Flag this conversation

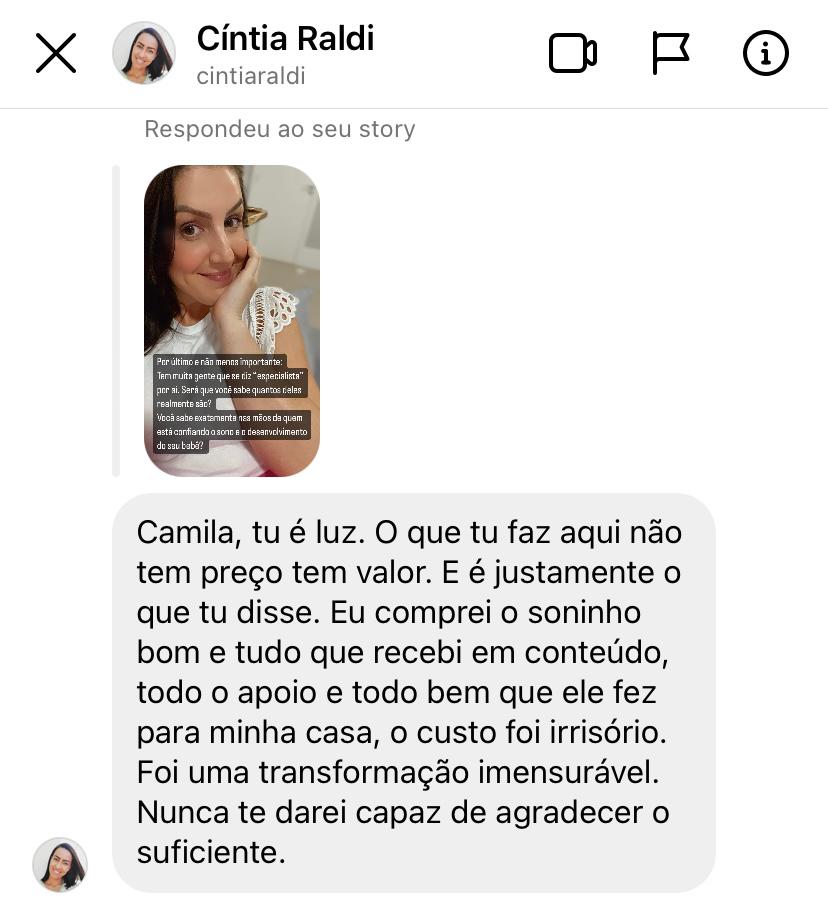[670, 53]
